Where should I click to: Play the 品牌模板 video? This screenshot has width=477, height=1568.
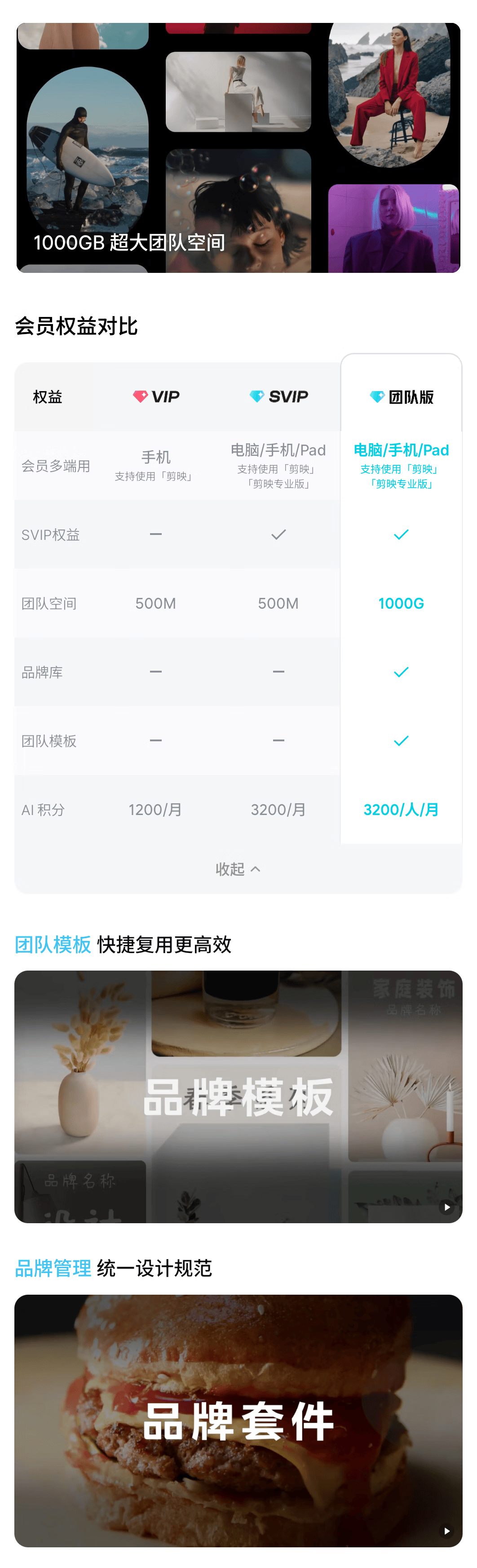[446, 1207]
